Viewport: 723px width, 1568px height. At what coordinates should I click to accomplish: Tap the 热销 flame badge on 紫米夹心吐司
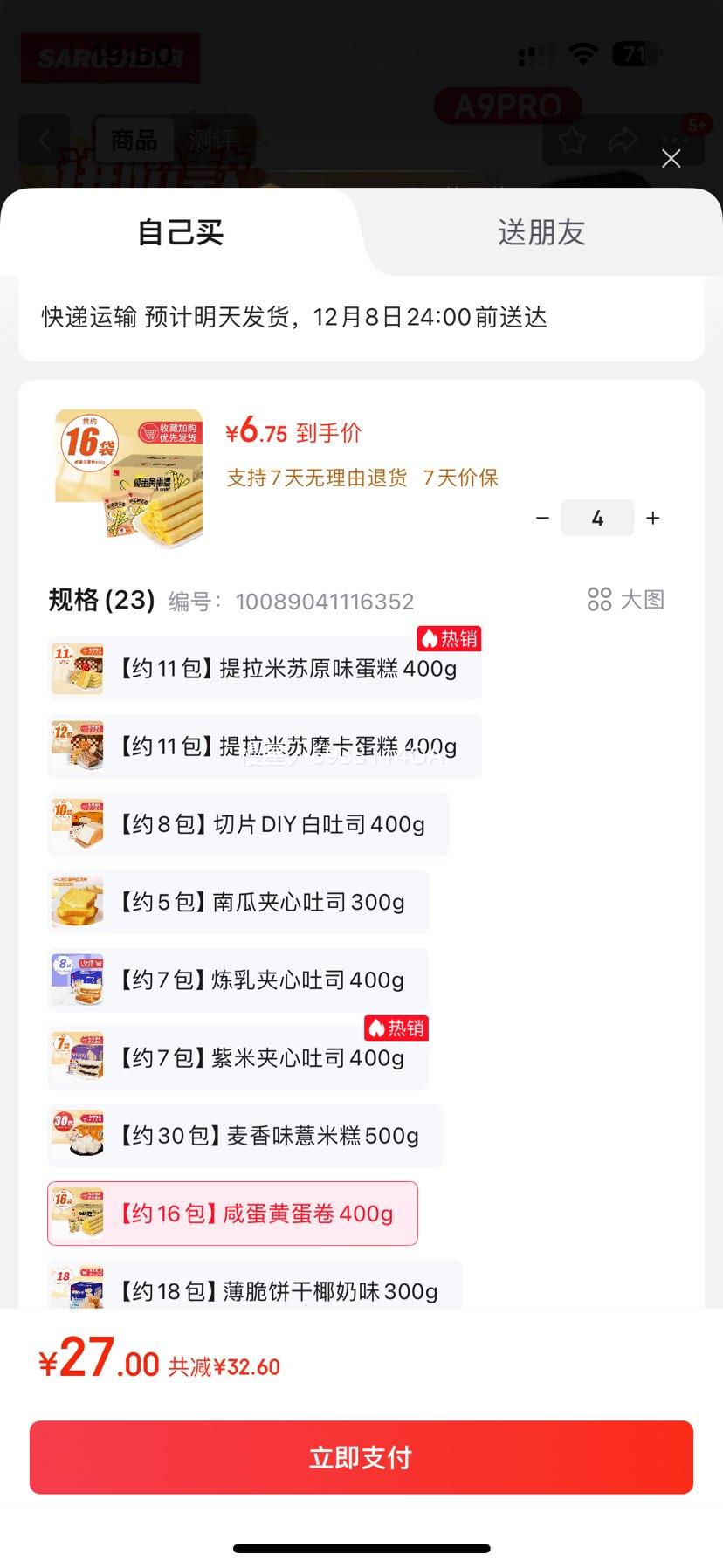tap(396, 1028)
